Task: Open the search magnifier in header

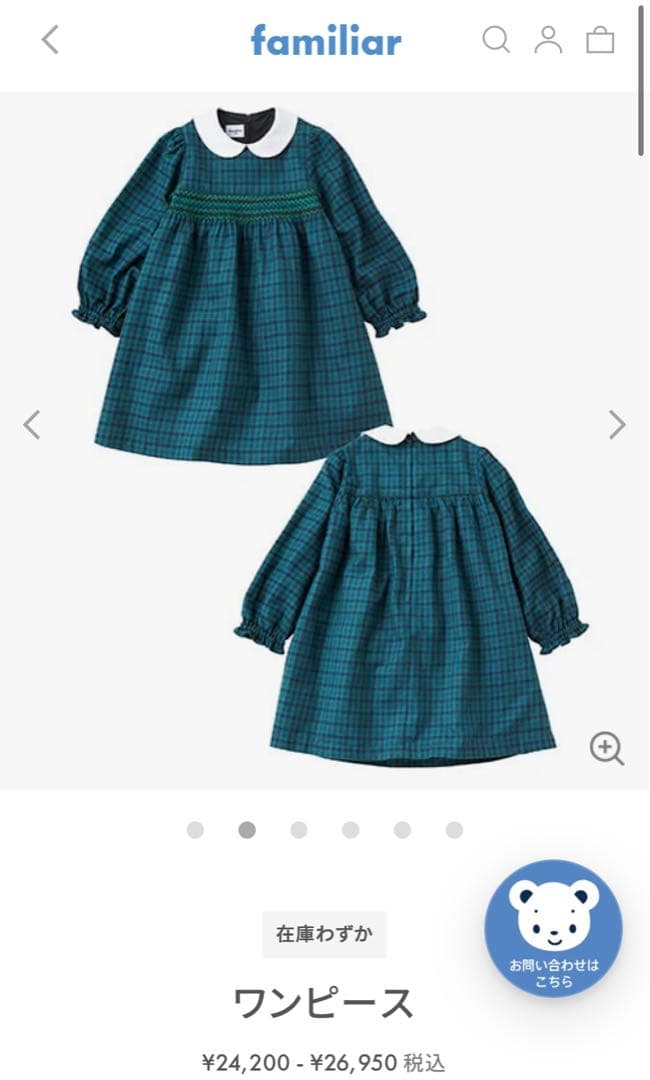Action: (x=496, y=40)
